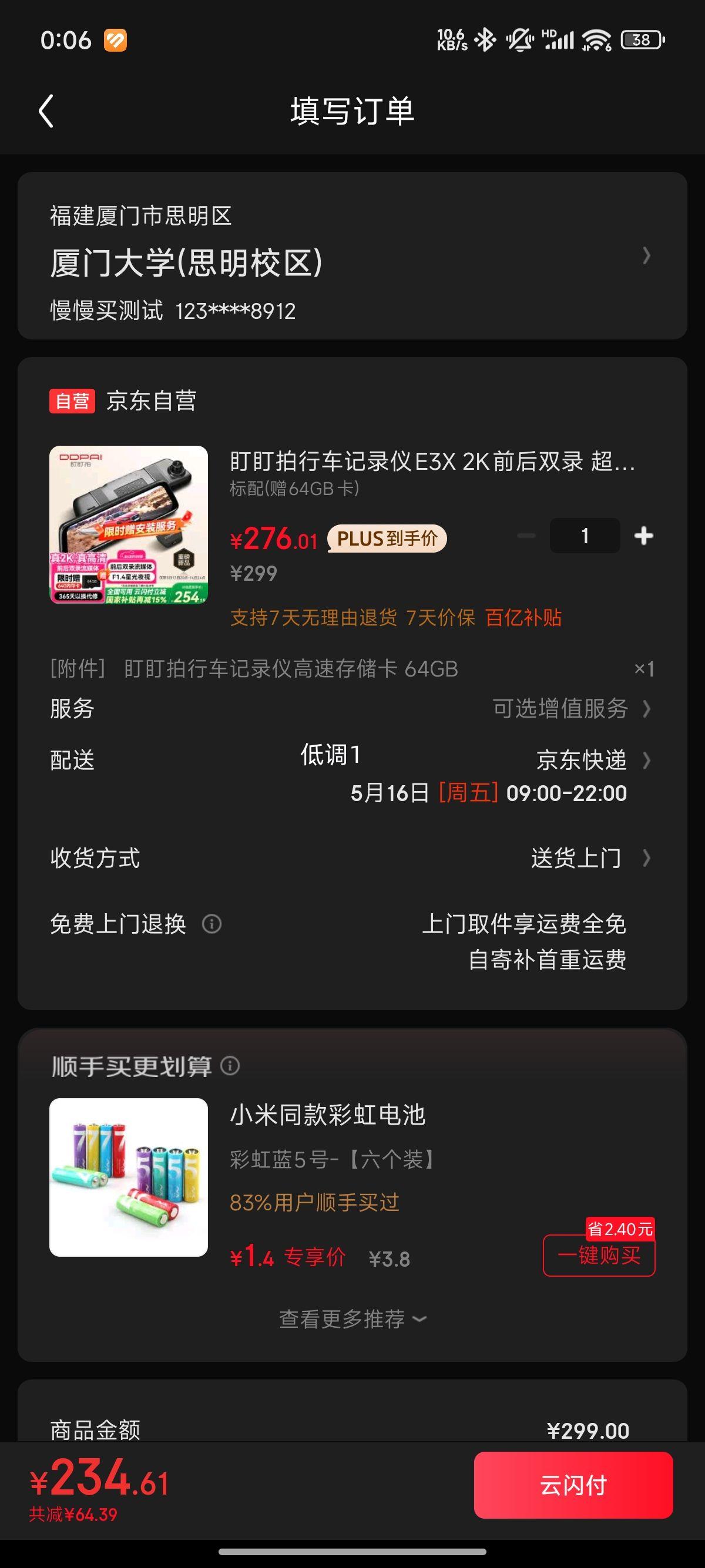Increase quantity with the plus button
705x1568 pixels.
click(x=643, y=536)
